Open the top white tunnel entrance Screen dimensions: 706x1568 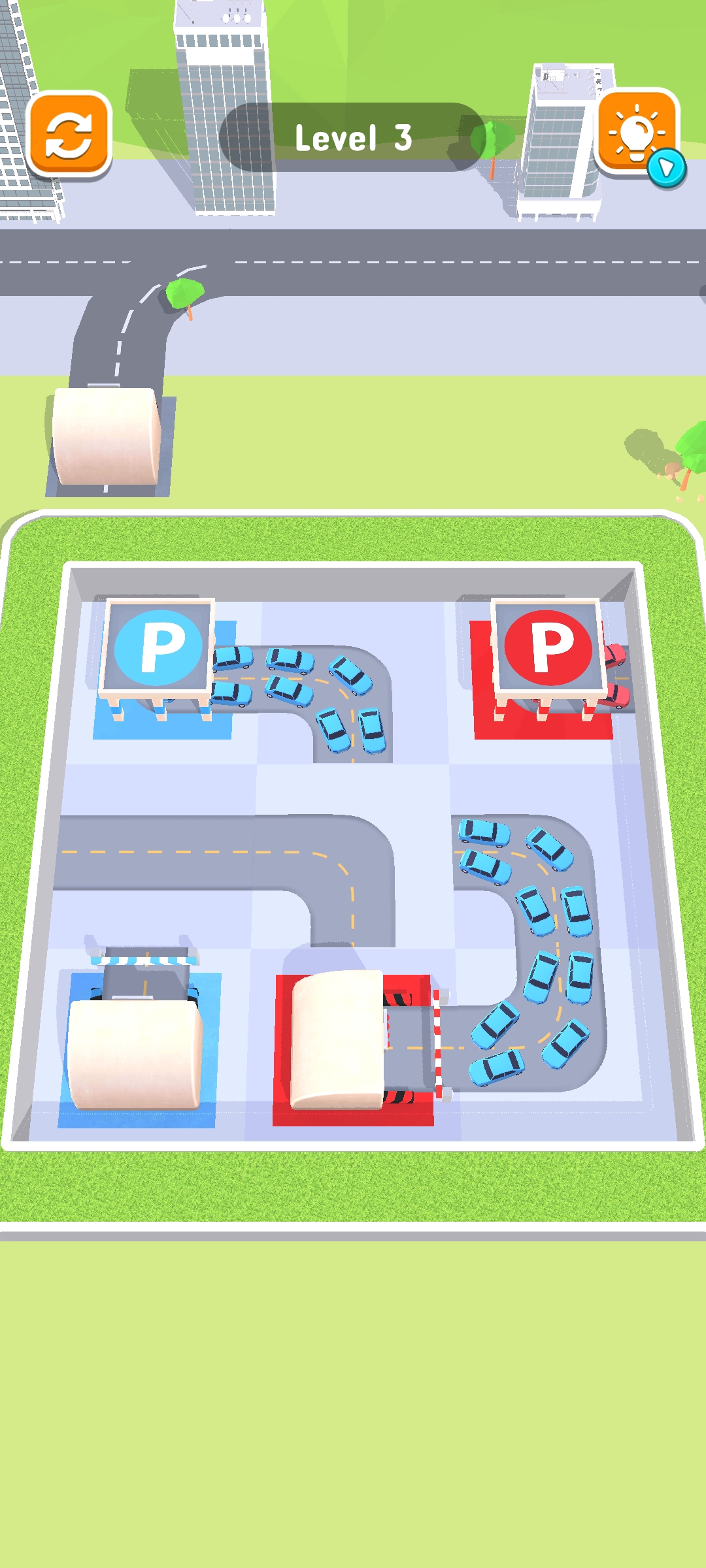[x=107, y=436]
